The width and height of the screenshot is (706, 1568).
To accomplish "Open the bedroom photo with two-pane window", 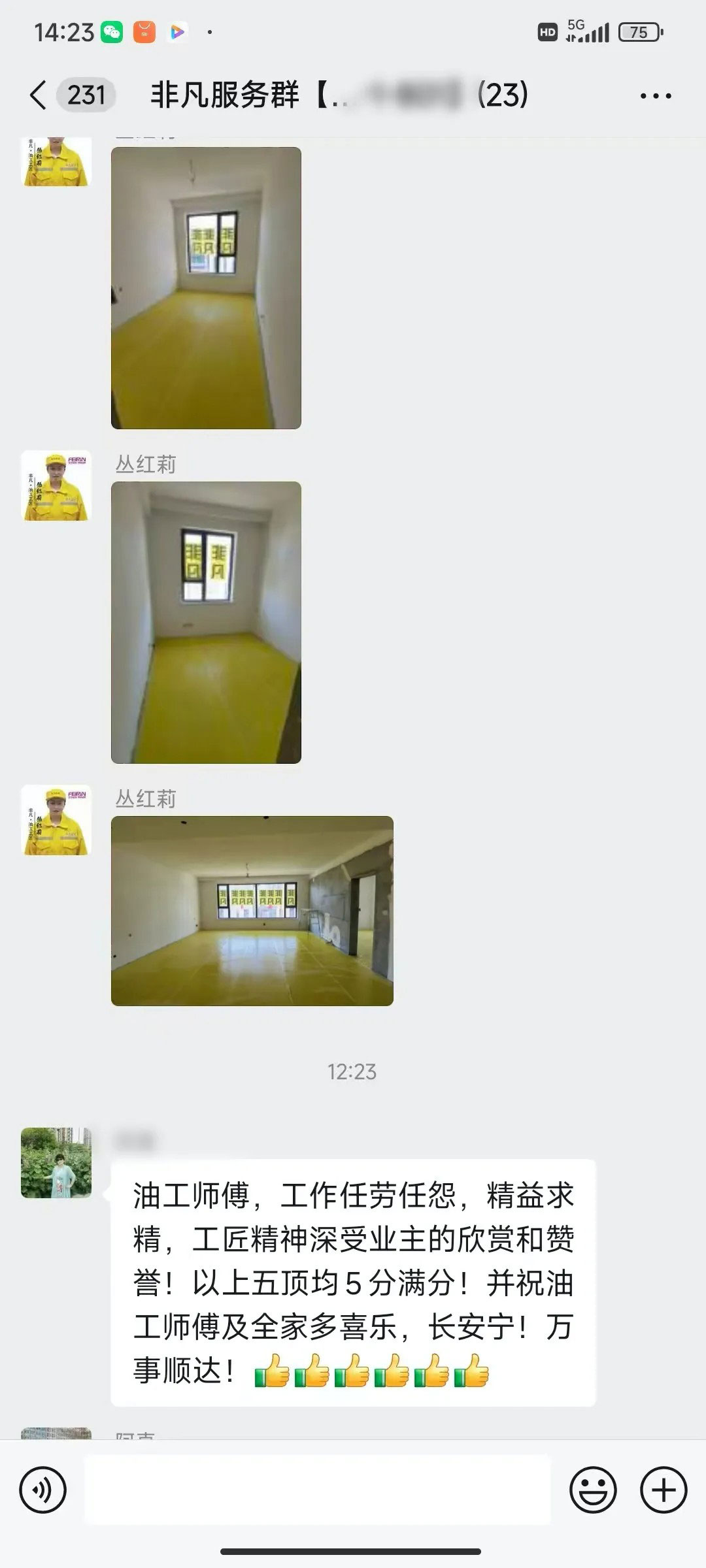I will (x=206, y=622).
